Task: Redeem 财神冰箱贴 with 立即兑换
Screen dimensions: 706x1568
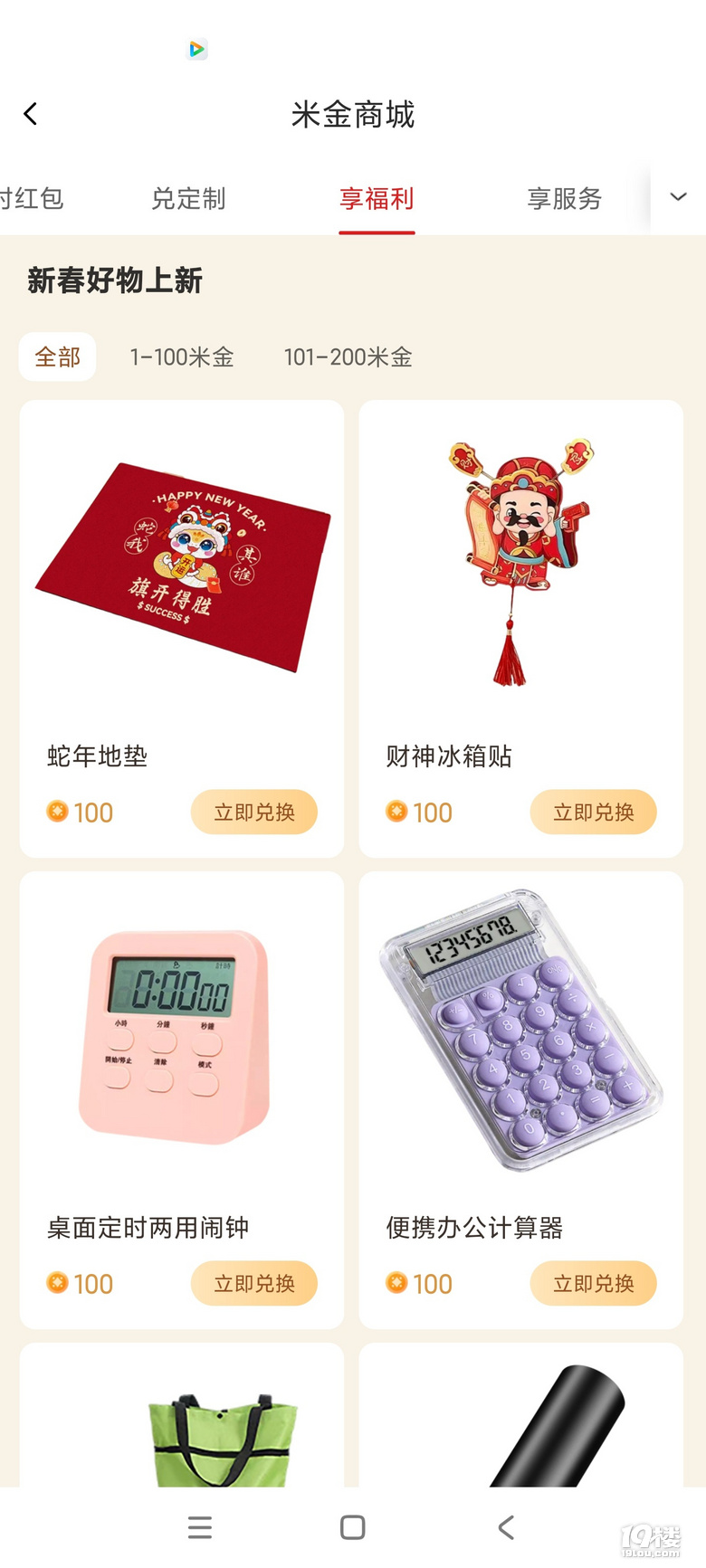Action: (x=593, y=813)
